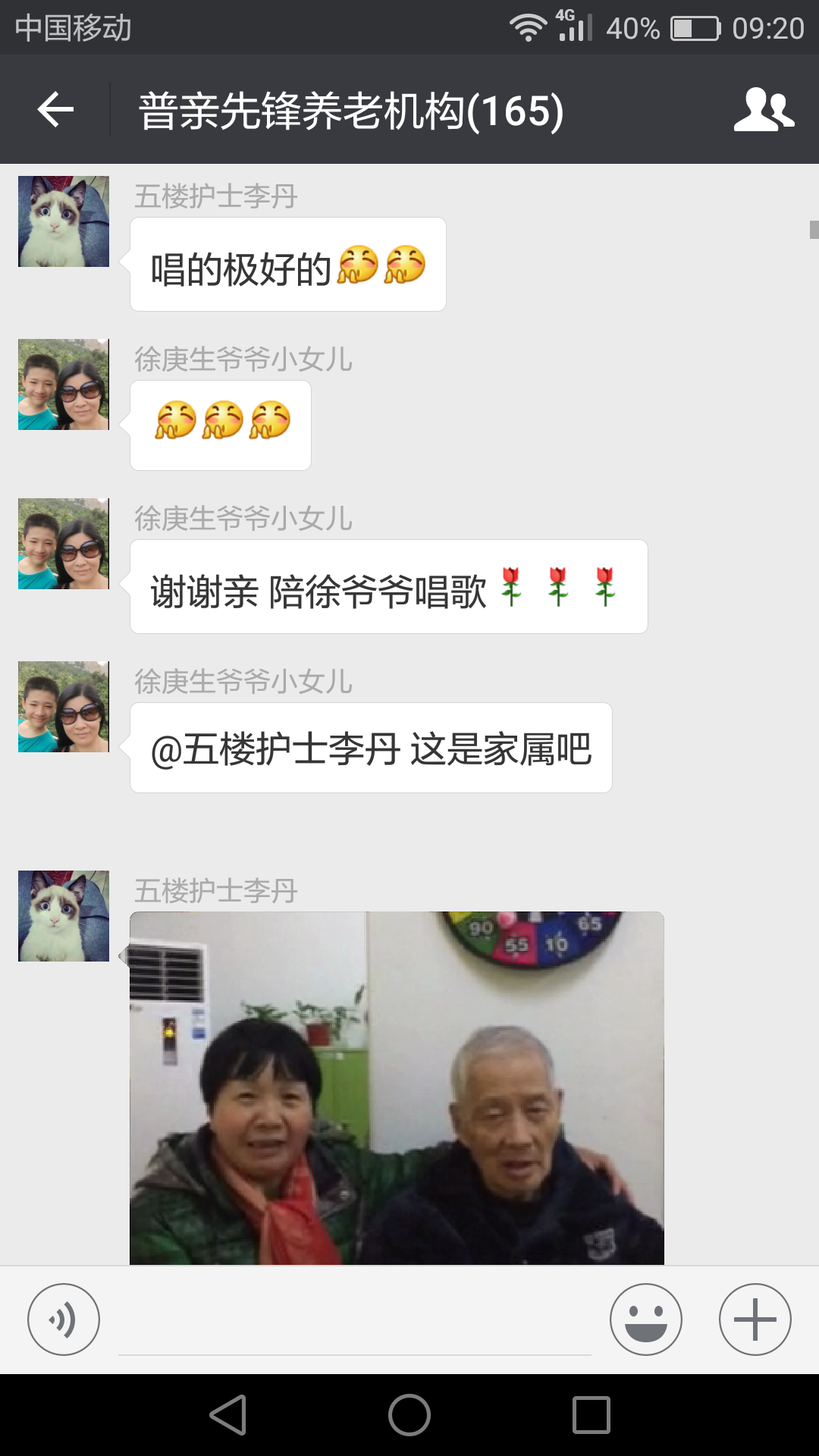Image resolution: width=819 pixels, height=1456 pixels.
Task: Open sender avatar beside "谢谢亲 陪徐爷爷唱歌" message
Action: pyautogui.click(x=64, y=544)
